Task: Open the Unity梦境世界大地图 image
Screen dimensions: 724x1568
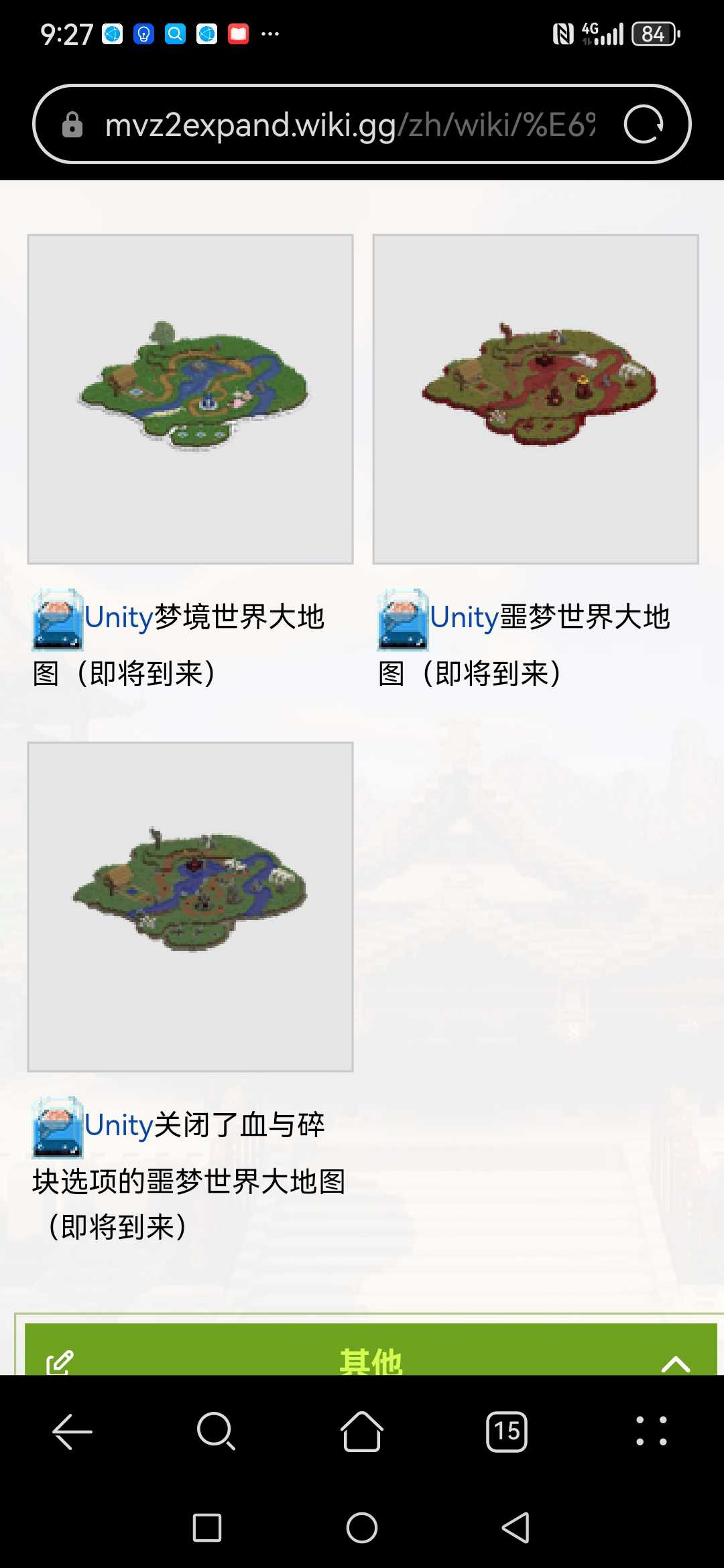Action: pyautogui.click(x=190, y=399)
